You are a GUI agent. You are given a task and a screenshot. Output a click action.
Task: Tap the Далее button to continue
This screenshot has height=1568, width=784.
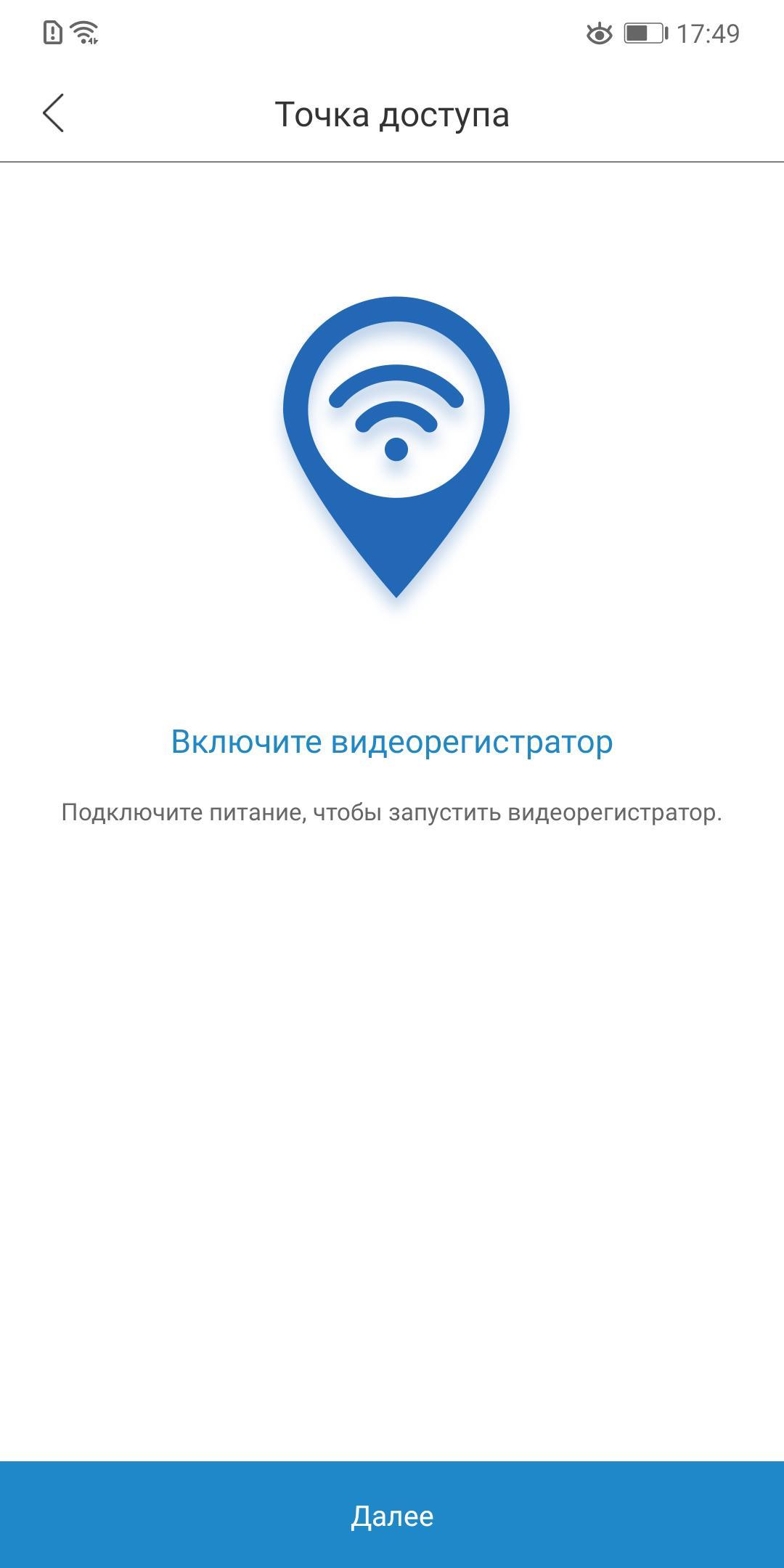(x=392, y=1516)
